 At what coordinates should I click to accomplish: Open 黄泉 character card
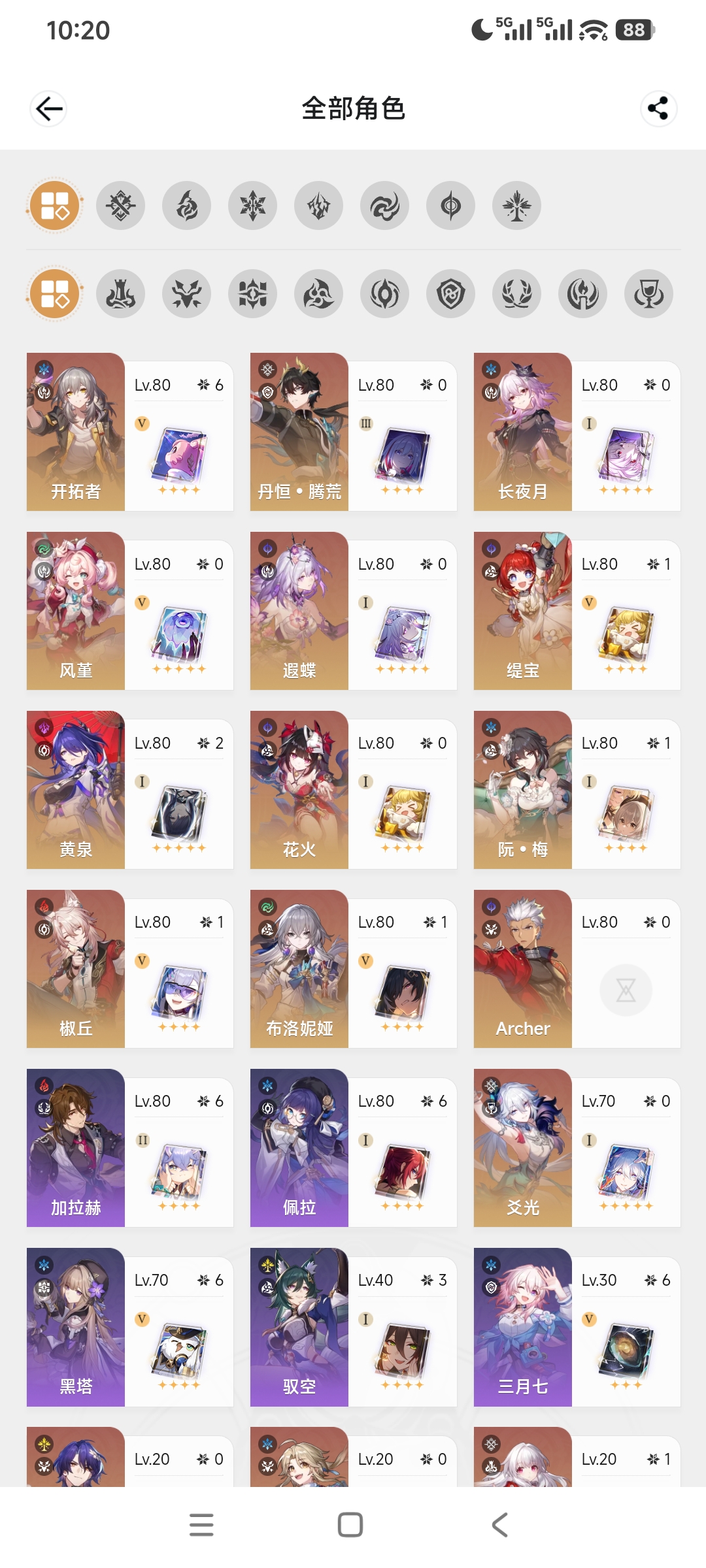click(129, 791)
